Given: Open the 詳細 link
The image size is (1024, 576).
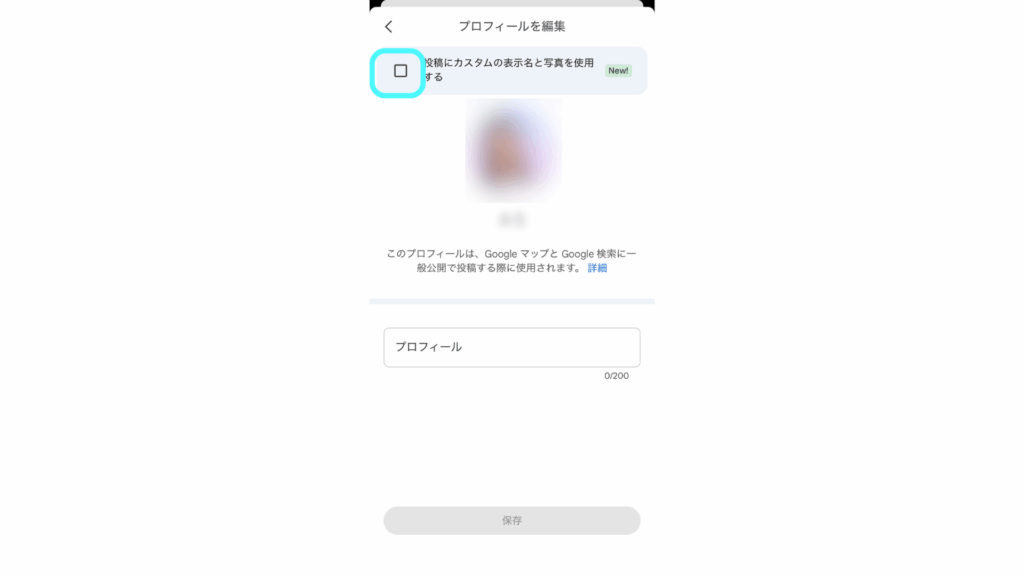Looking at the screenshot, I should (597, 268).
